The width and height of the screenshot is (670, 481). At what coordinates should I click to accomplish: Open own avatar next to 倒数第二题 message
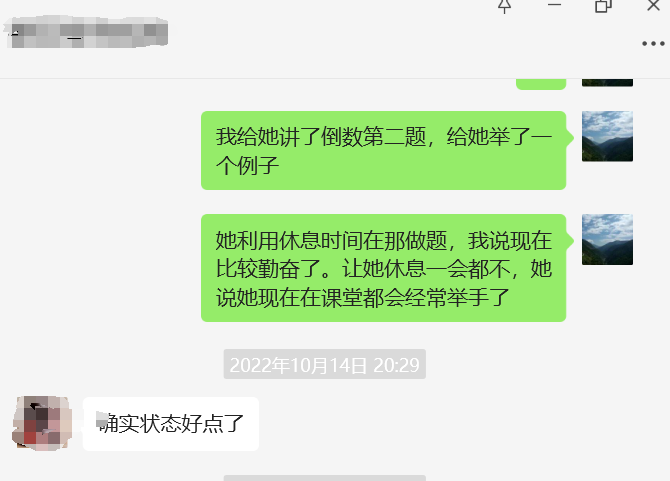point(607,136)
